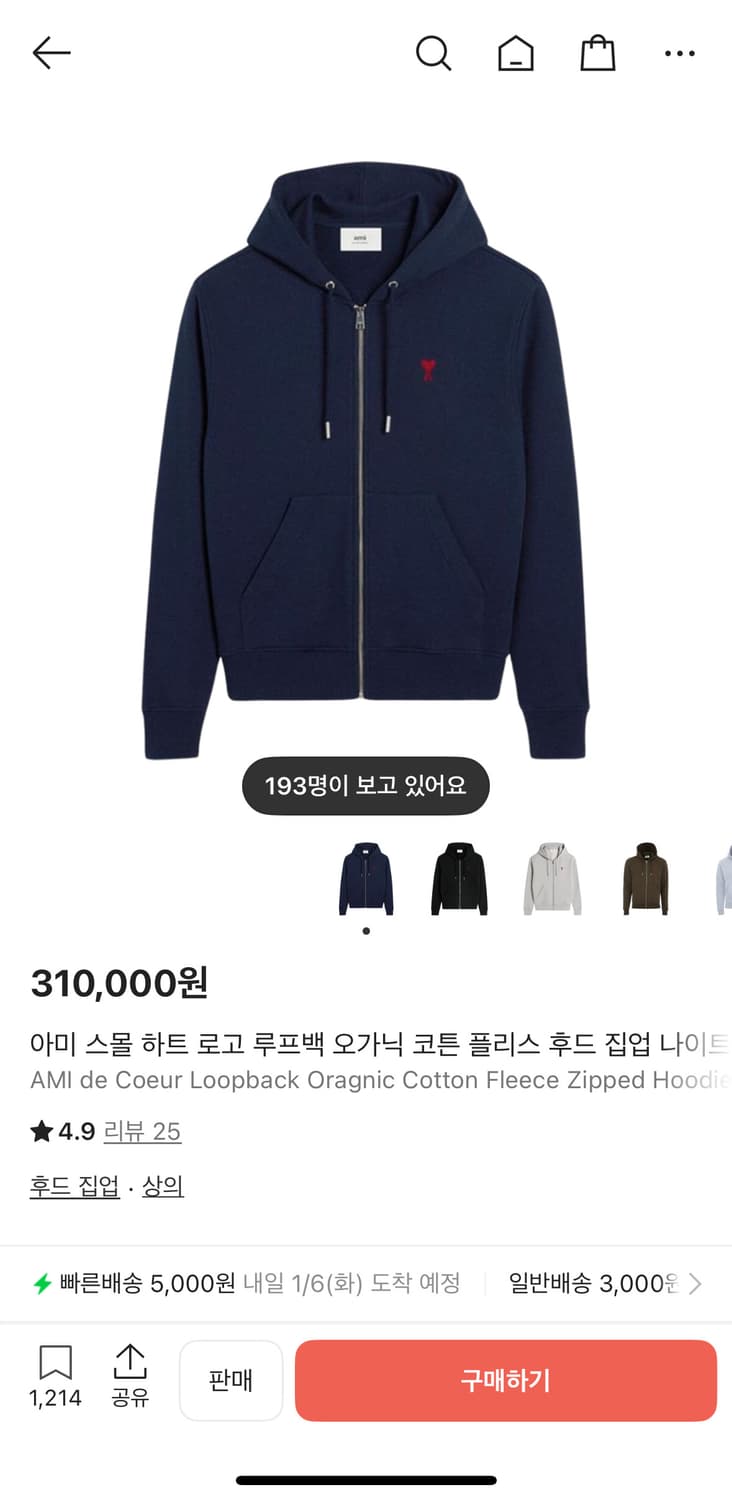Open the search function
Screen dimensions: 732x1500
click(x=434, y=53)
